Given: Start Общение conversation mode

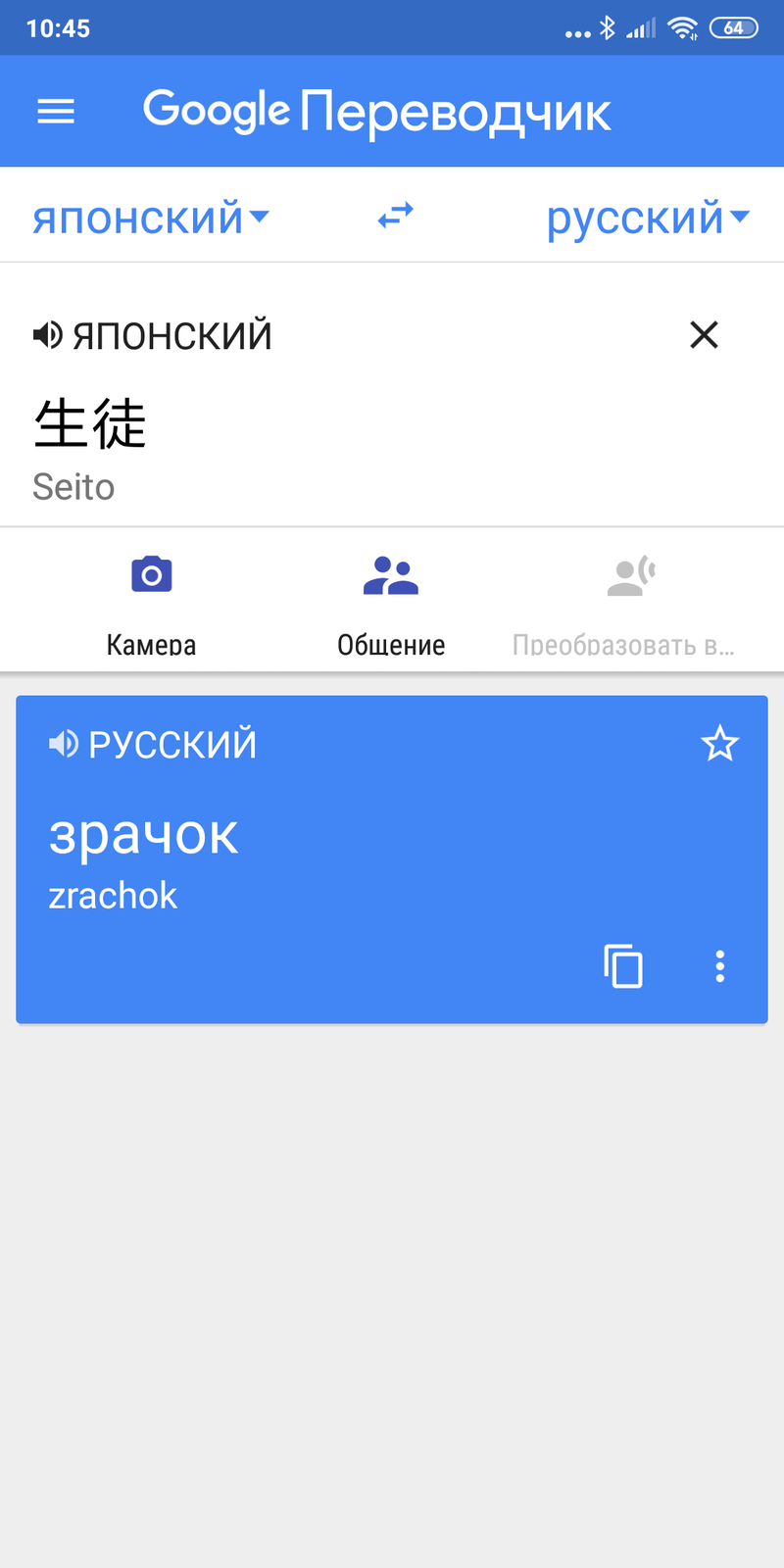Looking at the screenshot, I should (x=391, y=600).
